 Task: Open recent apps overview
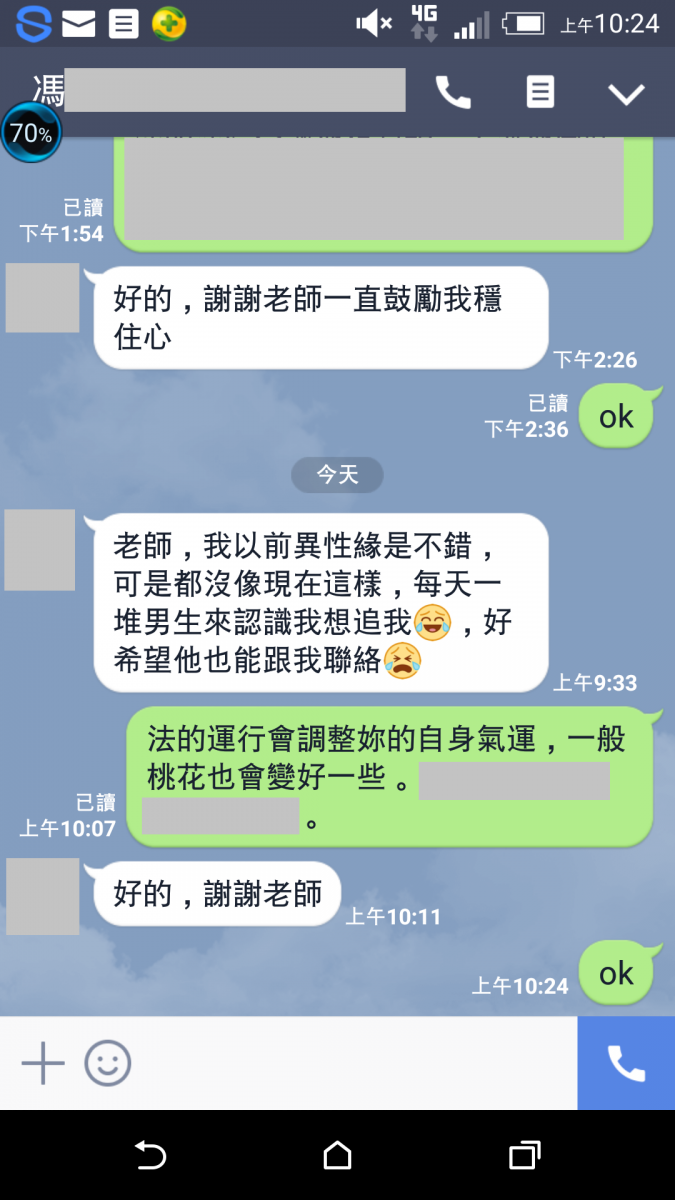point(524,1156)
